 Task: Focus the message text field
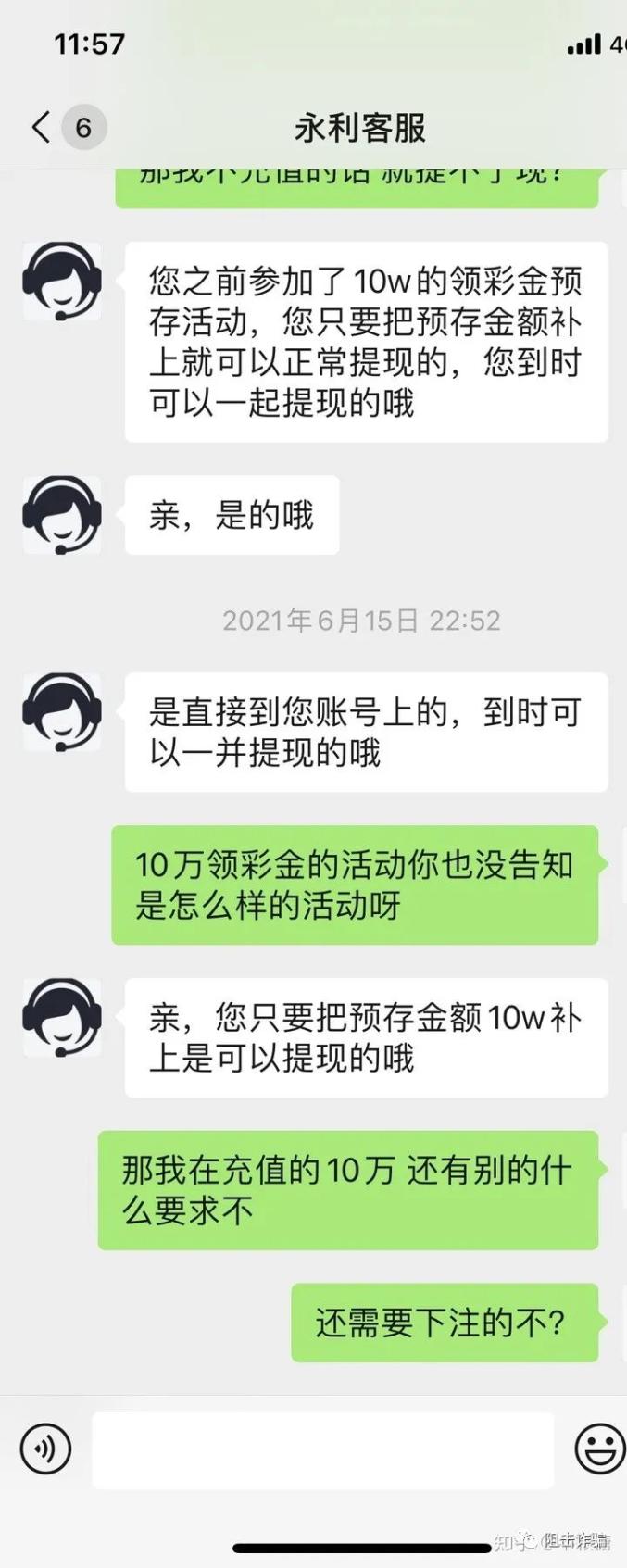tap(322, 1449)
